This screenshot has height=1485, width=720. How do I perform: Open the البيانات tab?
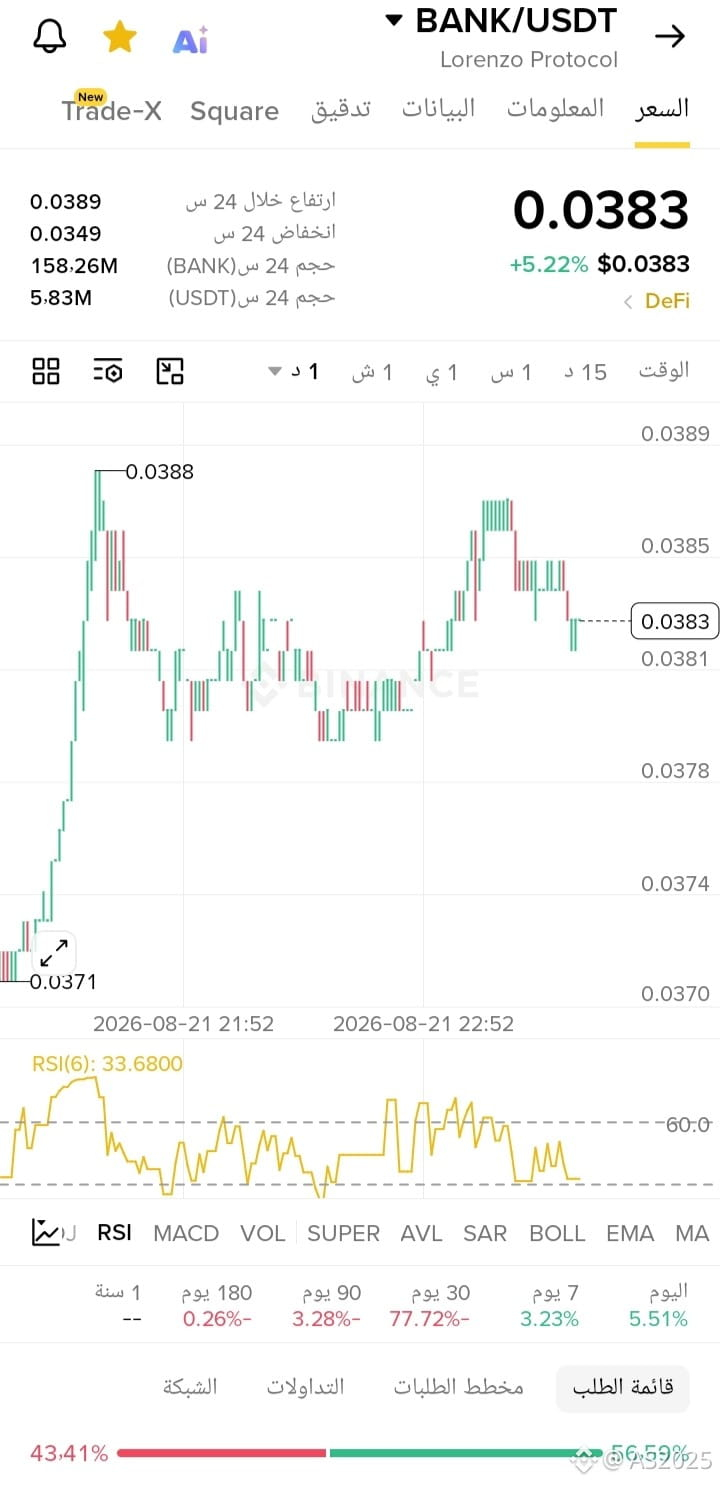coord(439,109)
